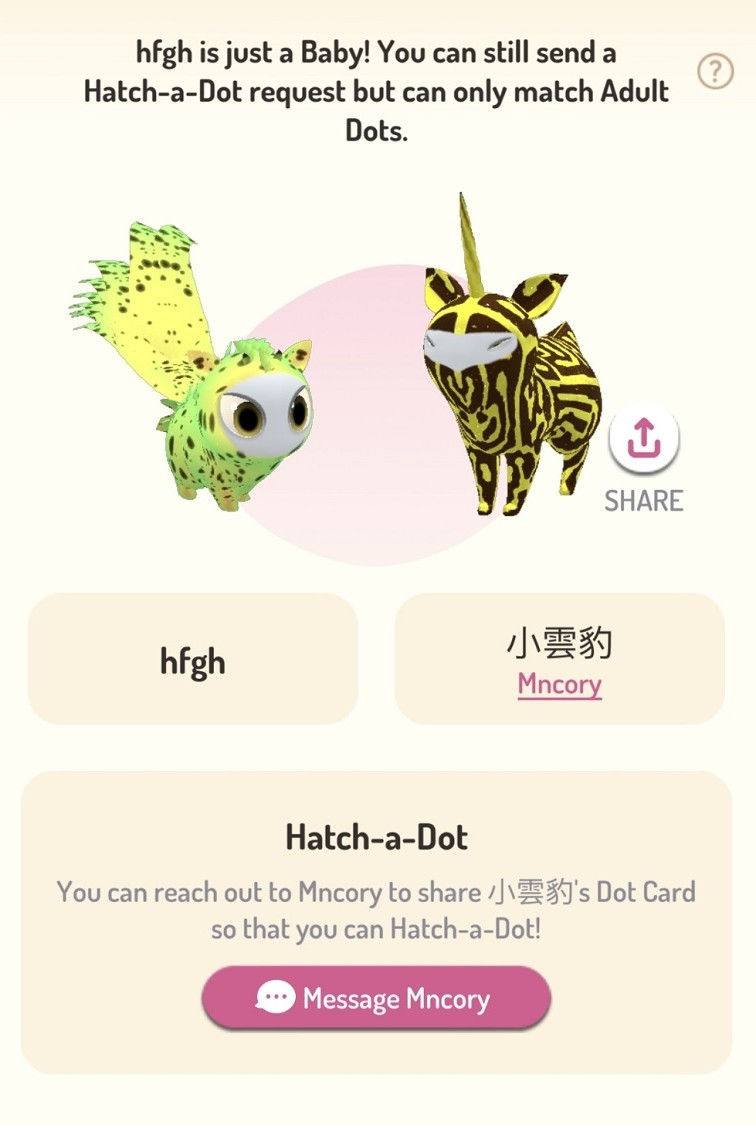Message Mncory about Hatch-a-Dot

point(376,998)
